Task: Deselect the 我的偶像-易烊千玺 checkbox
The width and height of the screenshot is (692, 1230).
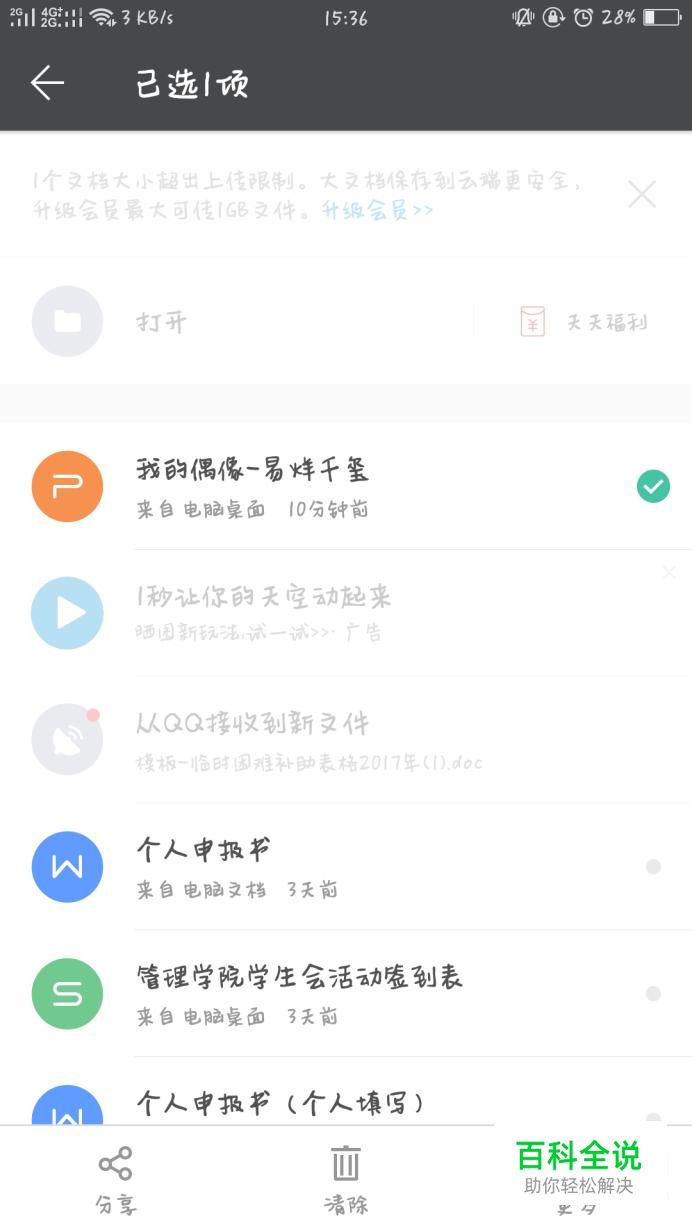Action: (x=653, y=487)
